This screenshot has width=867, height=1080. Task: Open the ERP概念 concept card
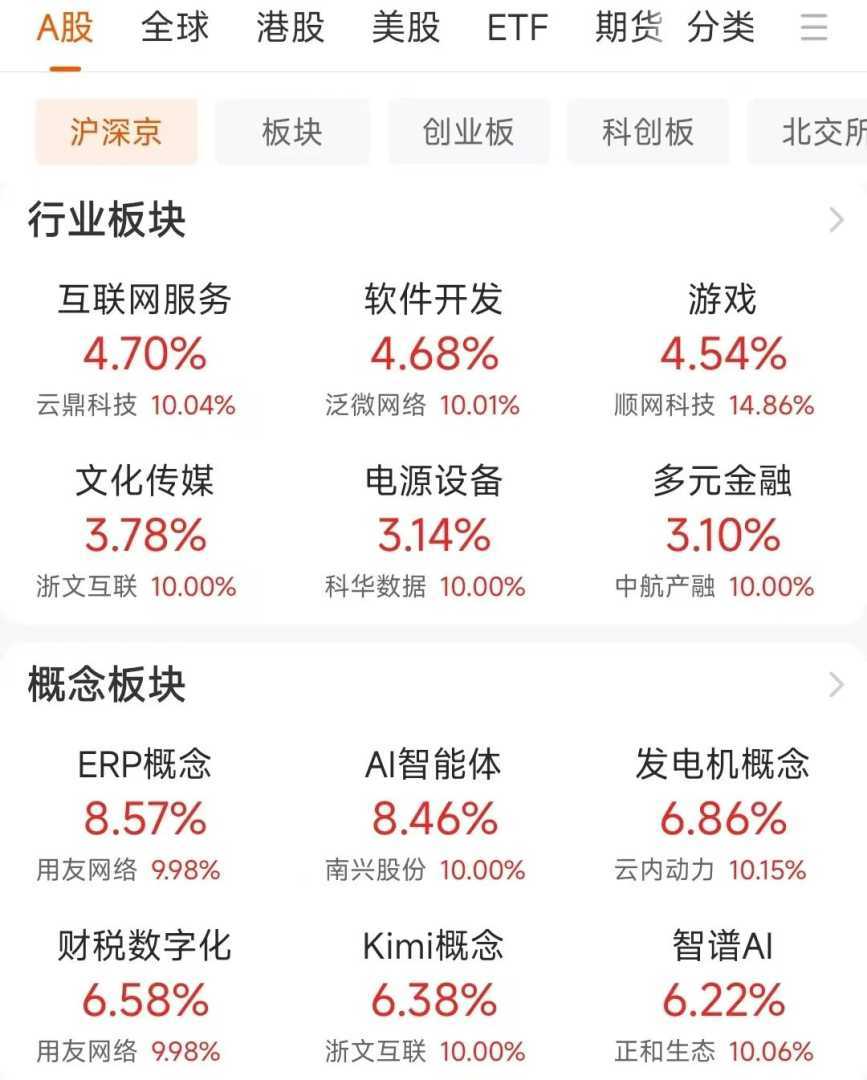click(145, 817)
